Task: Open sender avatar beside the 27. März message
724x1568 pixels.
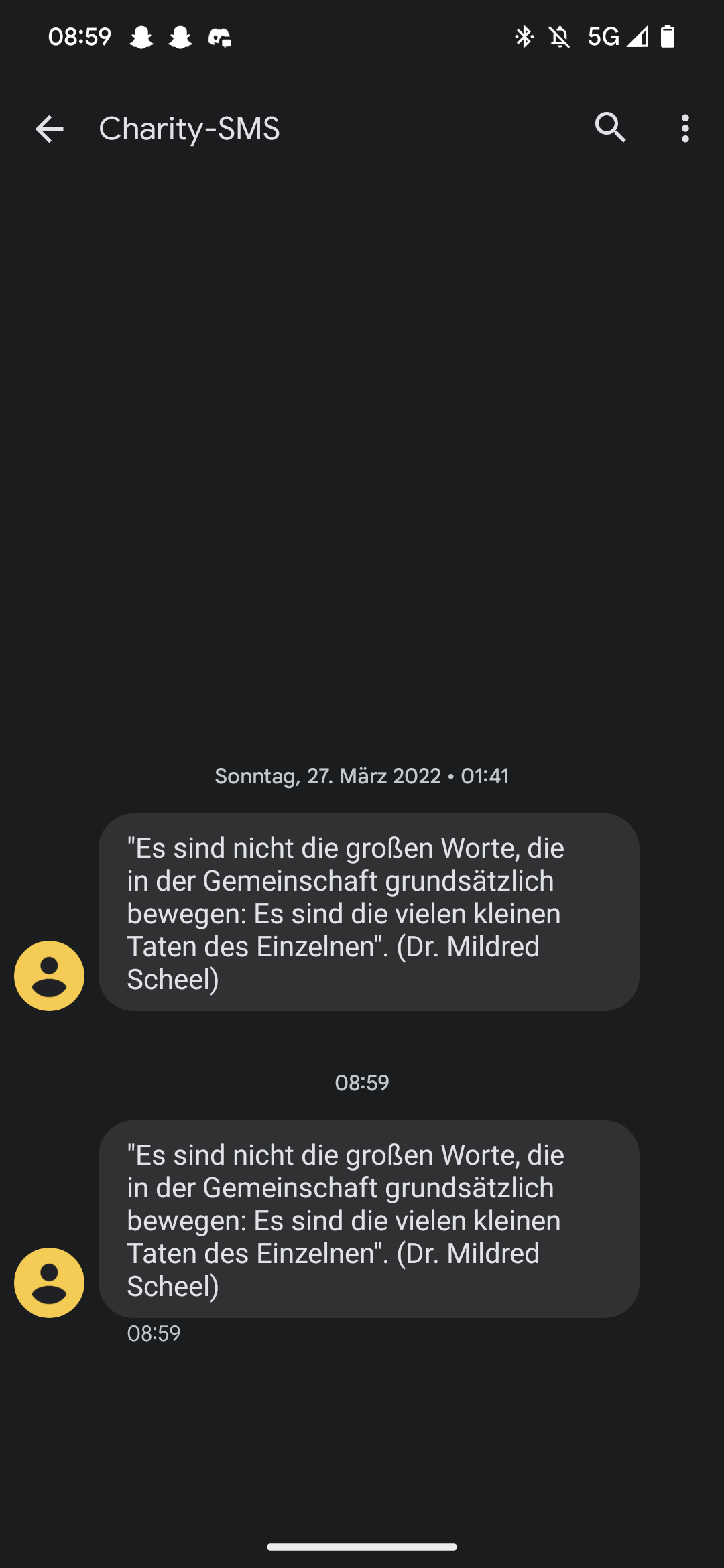Action: coord(49,976)
